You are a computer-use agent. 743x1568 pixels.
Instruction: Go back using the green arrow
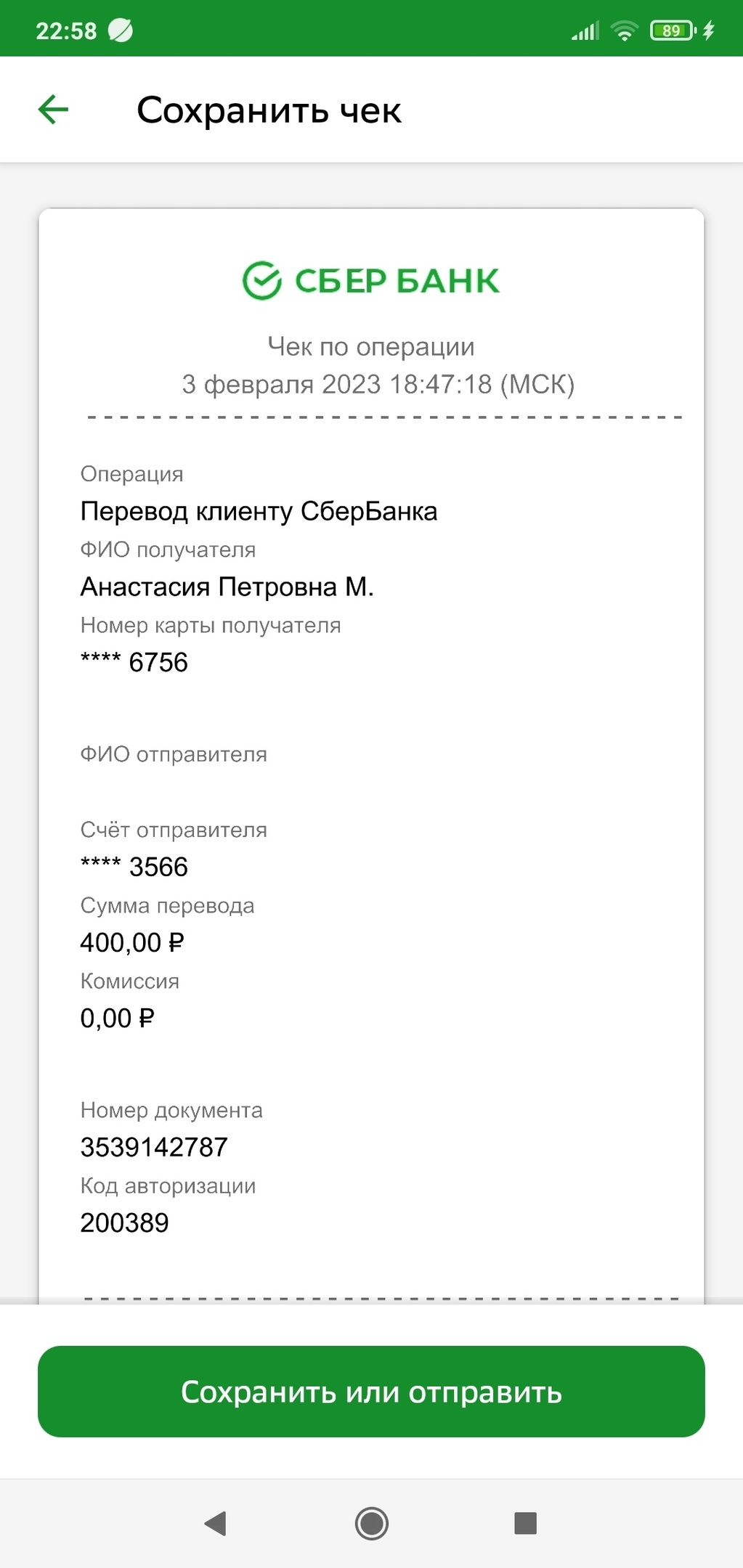point(53,110)
